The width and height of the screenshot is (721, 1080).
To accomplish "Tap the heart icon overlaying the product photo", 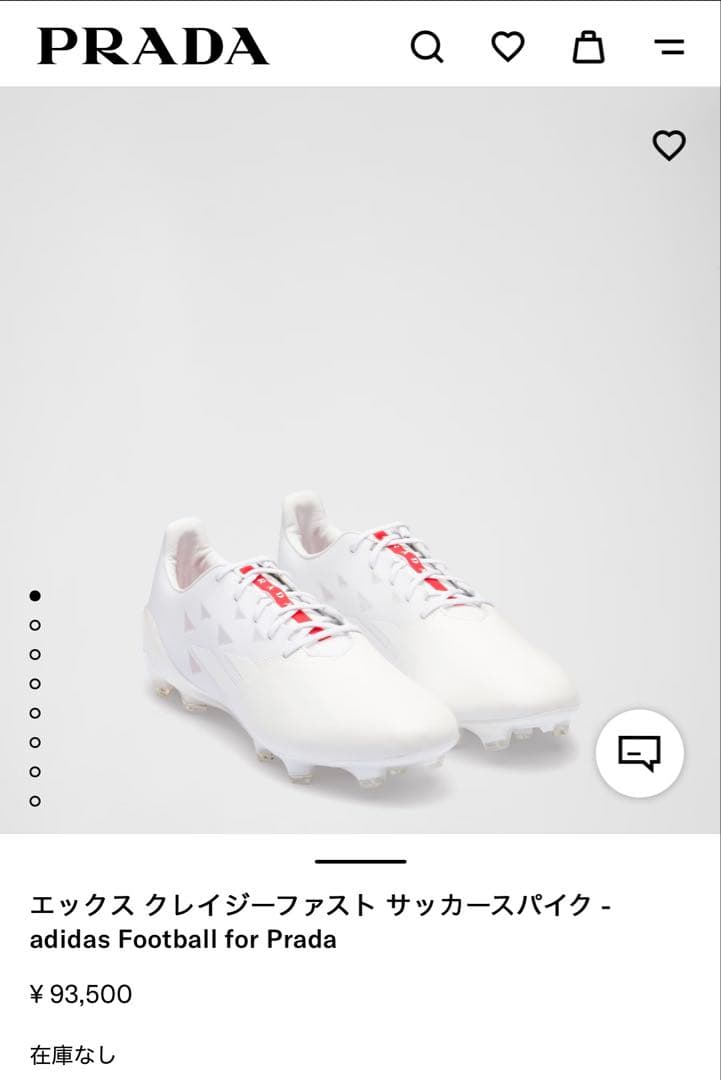I will pos(667,146).
